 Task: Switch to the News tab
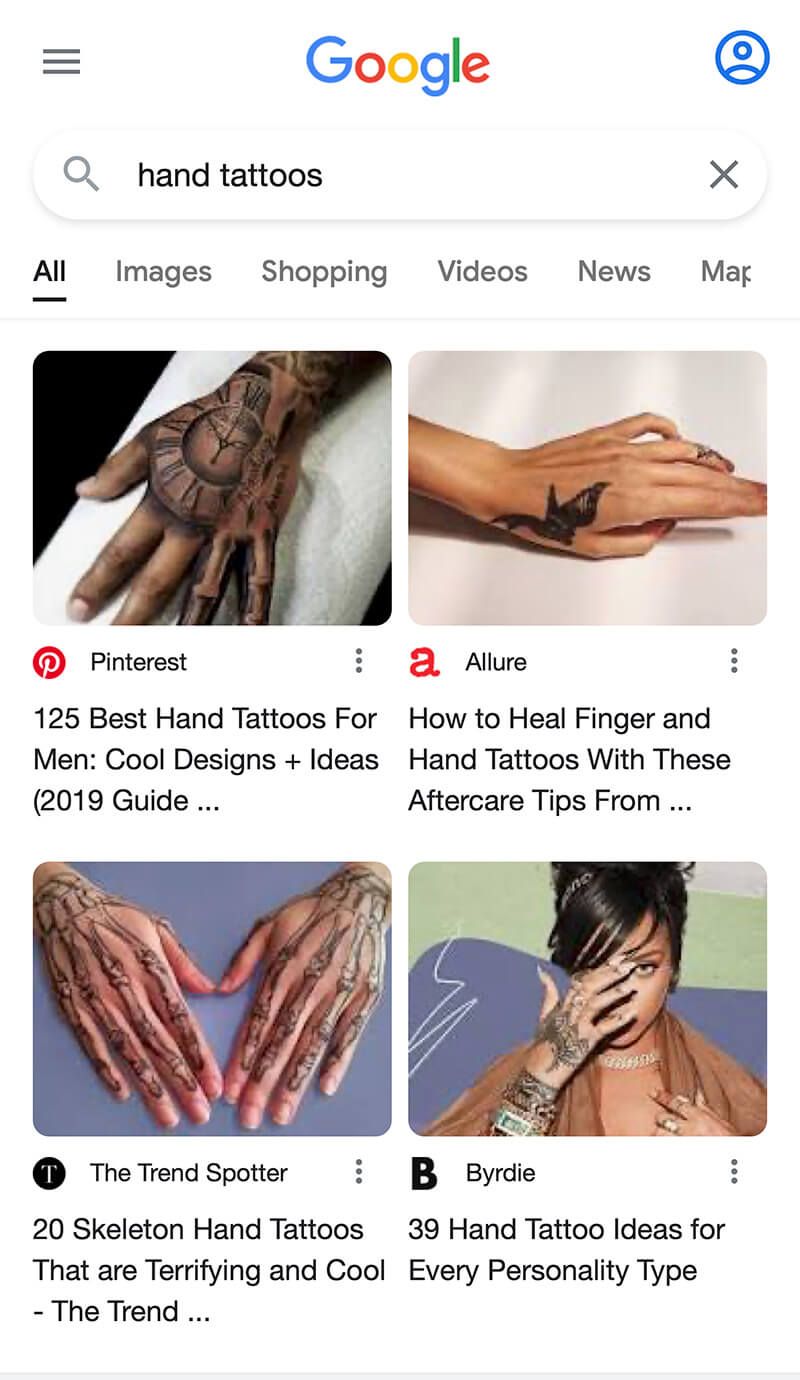coord(614,271)
